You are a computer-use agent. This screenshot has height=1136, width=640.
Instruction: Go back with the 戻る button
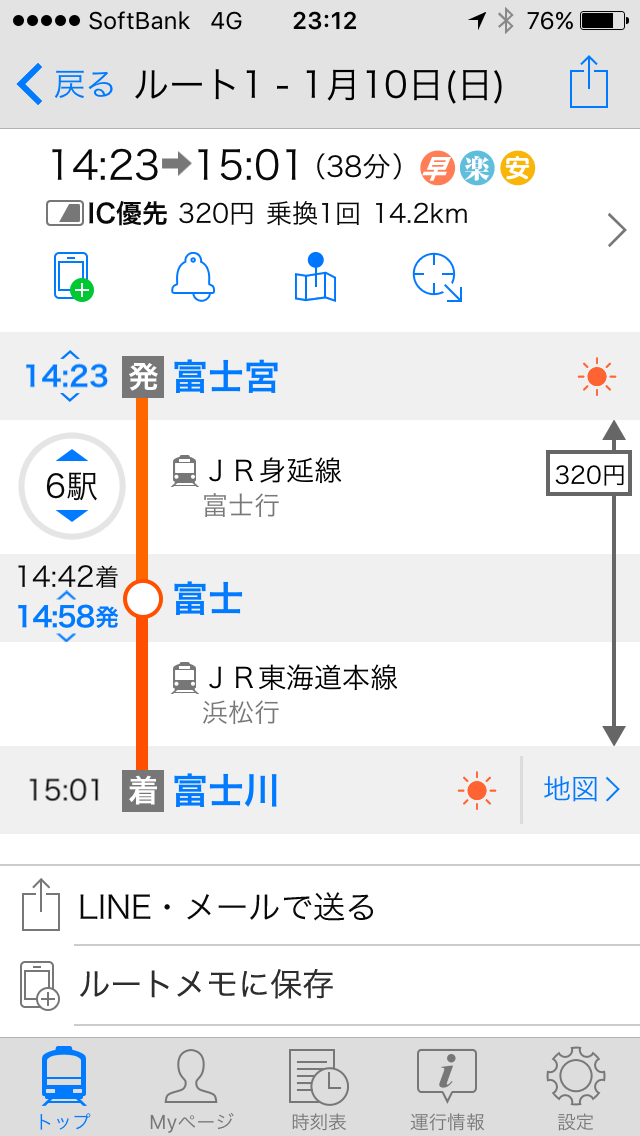66,86
